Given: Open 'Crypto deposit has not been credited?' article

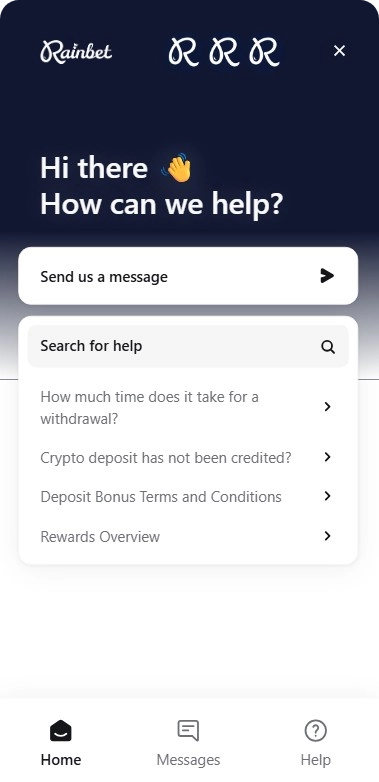Looking at the screenshot, I should (188, 457).
